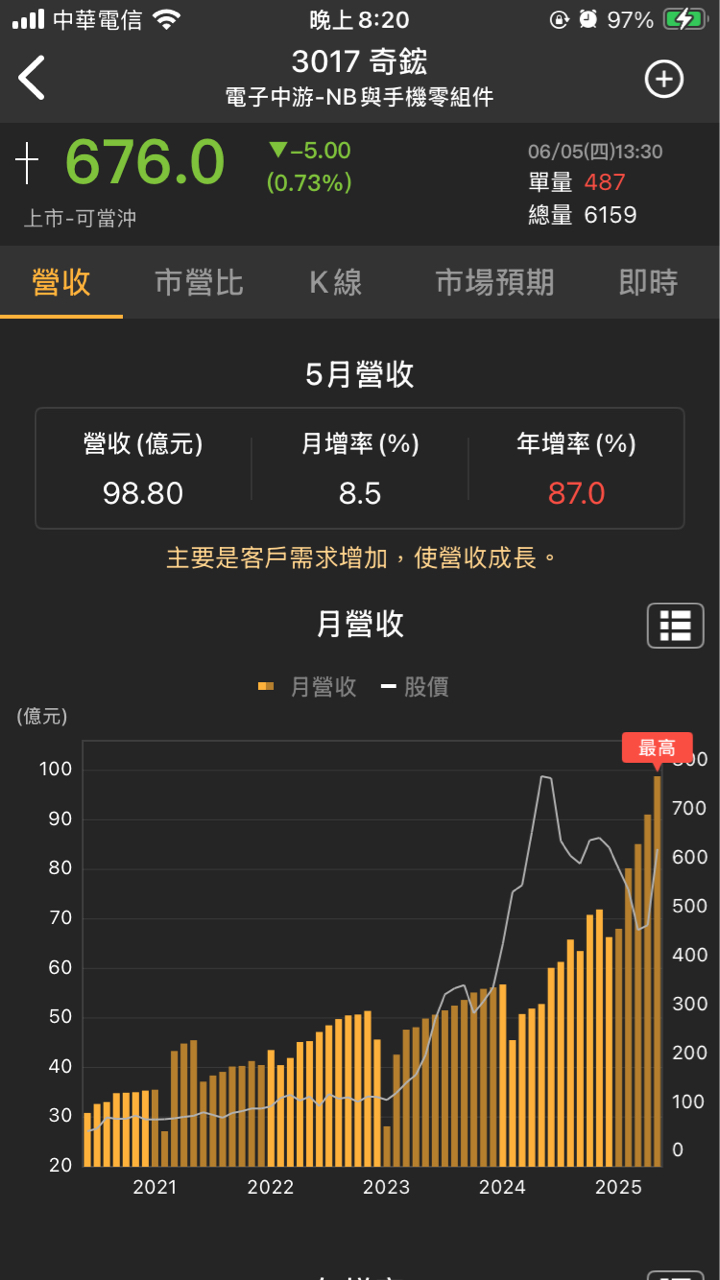Switch to the 即時 tab
The image size is (720, 1280).
coord(648,283)
